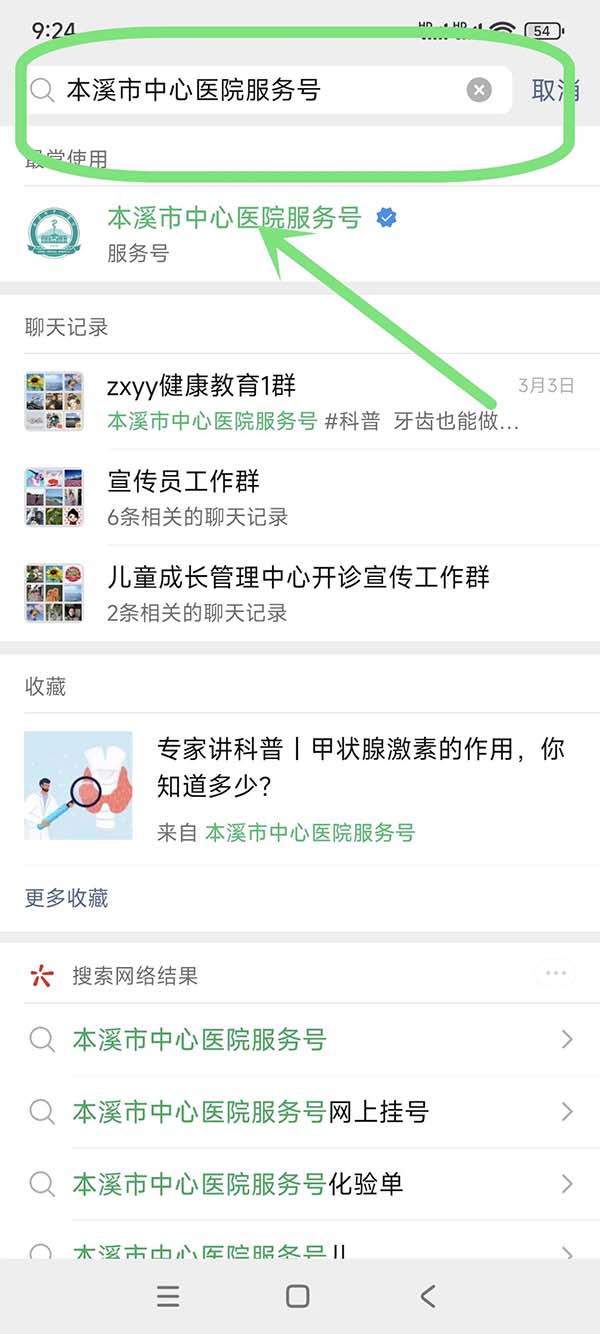Clear the search text
The height and width of the screenshot is (1334, 600).
pyautogui.click(x=479, y=91)
